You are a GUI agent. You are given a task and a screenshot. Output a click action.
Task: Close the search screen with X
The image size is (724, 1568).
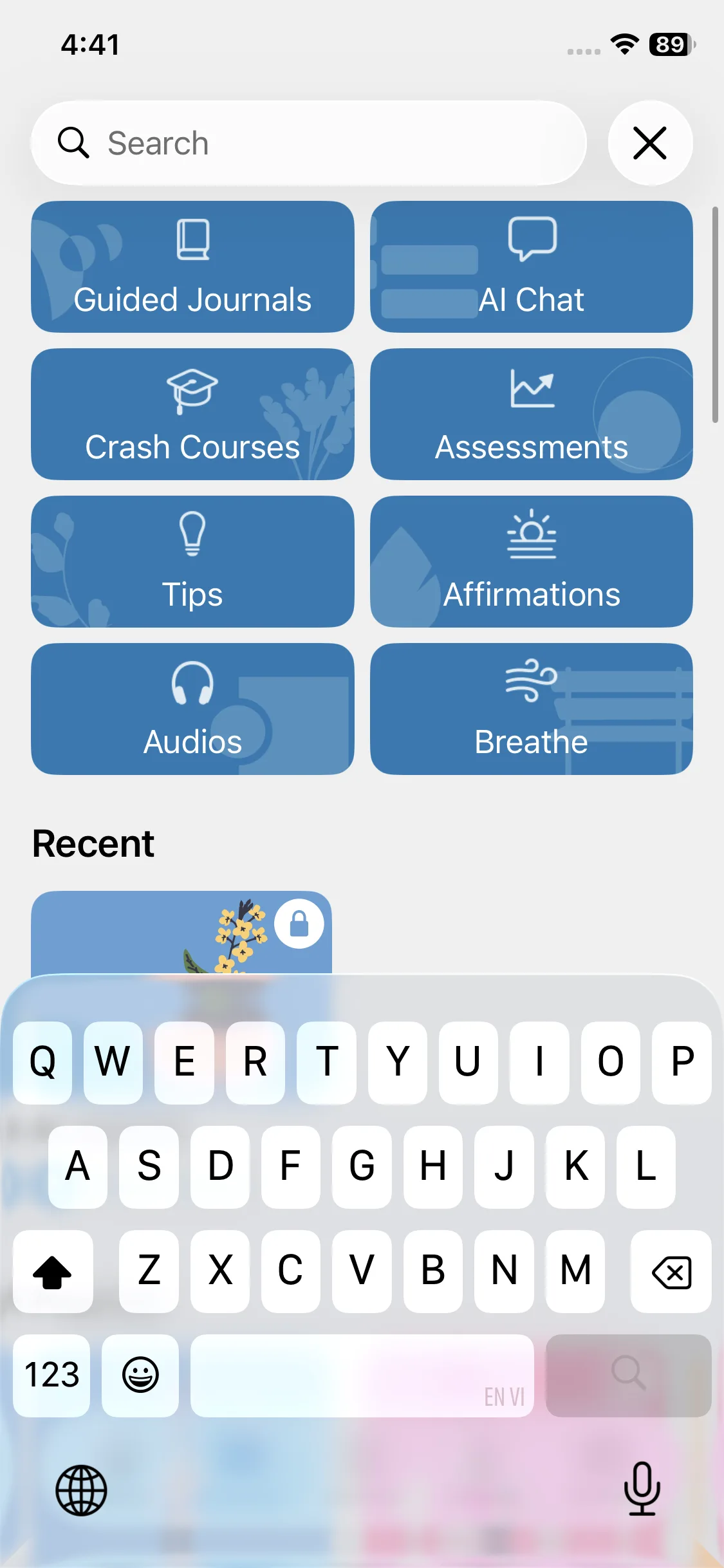650,143
